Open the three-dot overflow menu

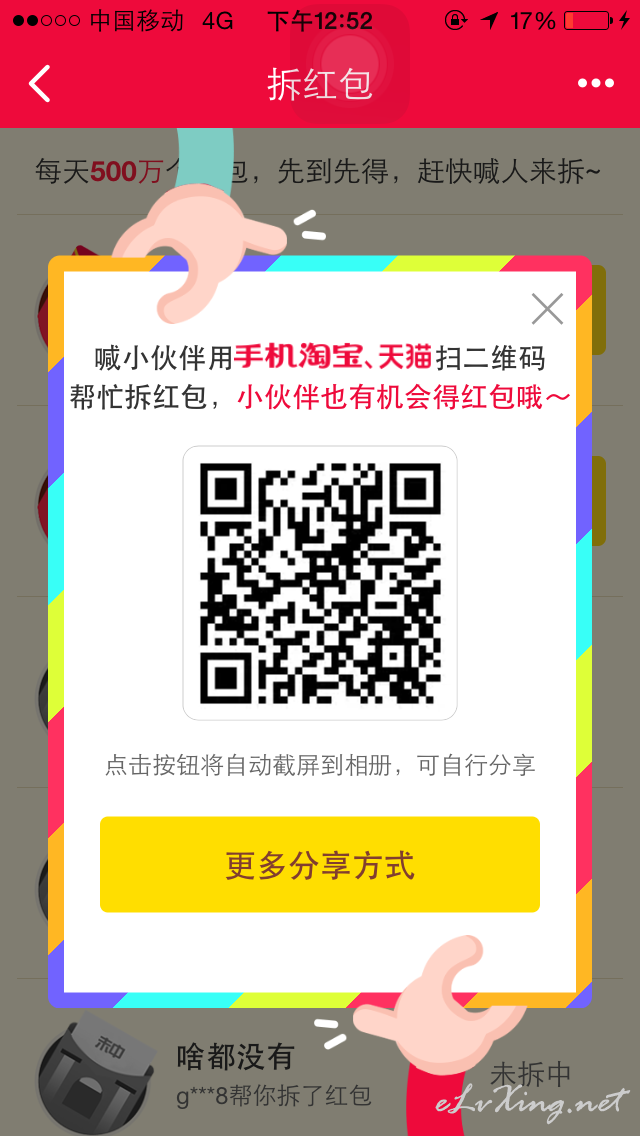tap(596, 84)
